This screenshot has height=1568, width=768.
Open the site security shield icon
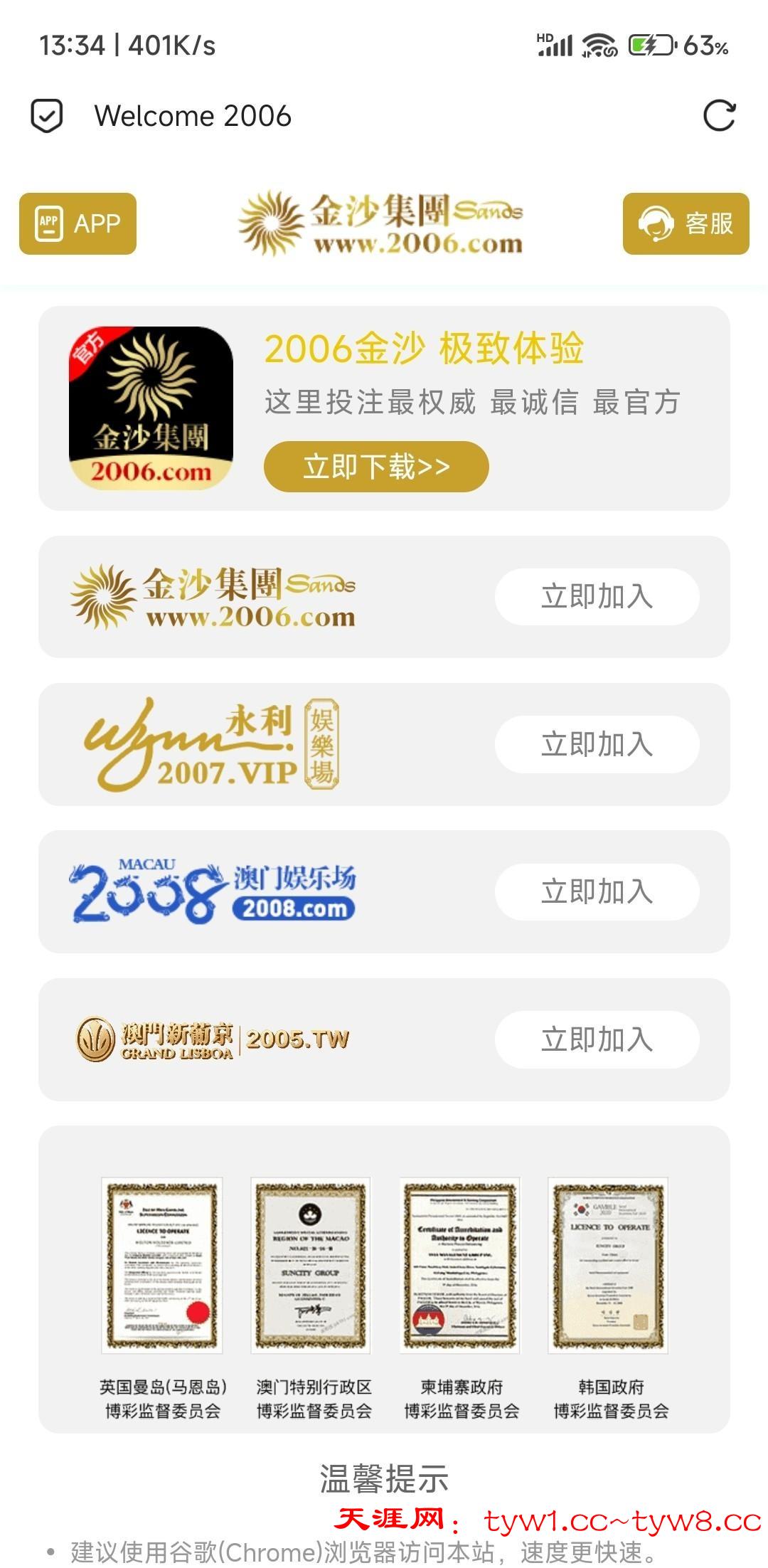pos(47,116)
